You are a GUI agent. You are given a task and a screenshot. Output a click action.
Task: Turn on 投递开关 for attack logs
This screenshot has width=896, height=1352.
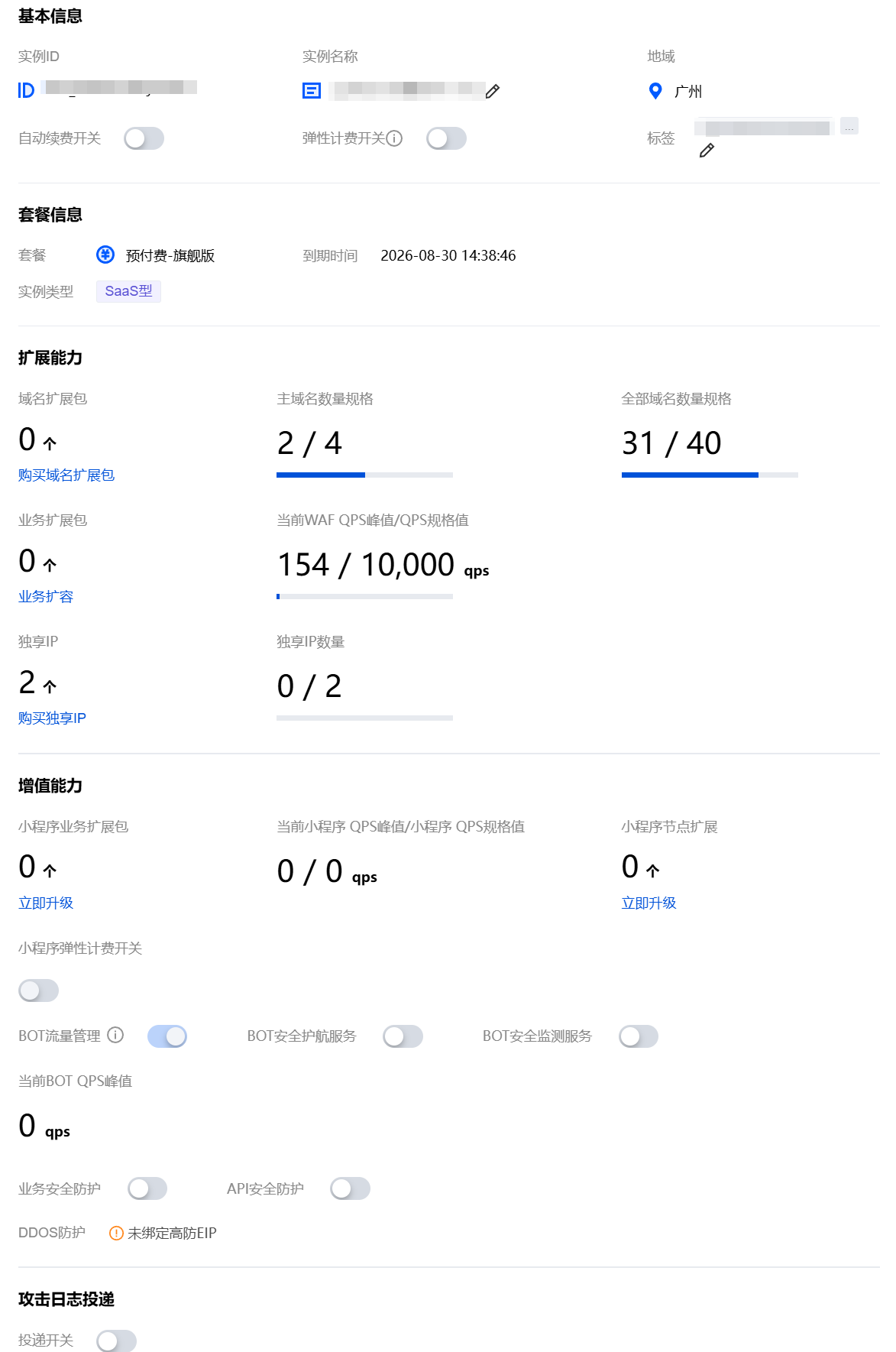pyautogui.click(x=116, y=1341)
